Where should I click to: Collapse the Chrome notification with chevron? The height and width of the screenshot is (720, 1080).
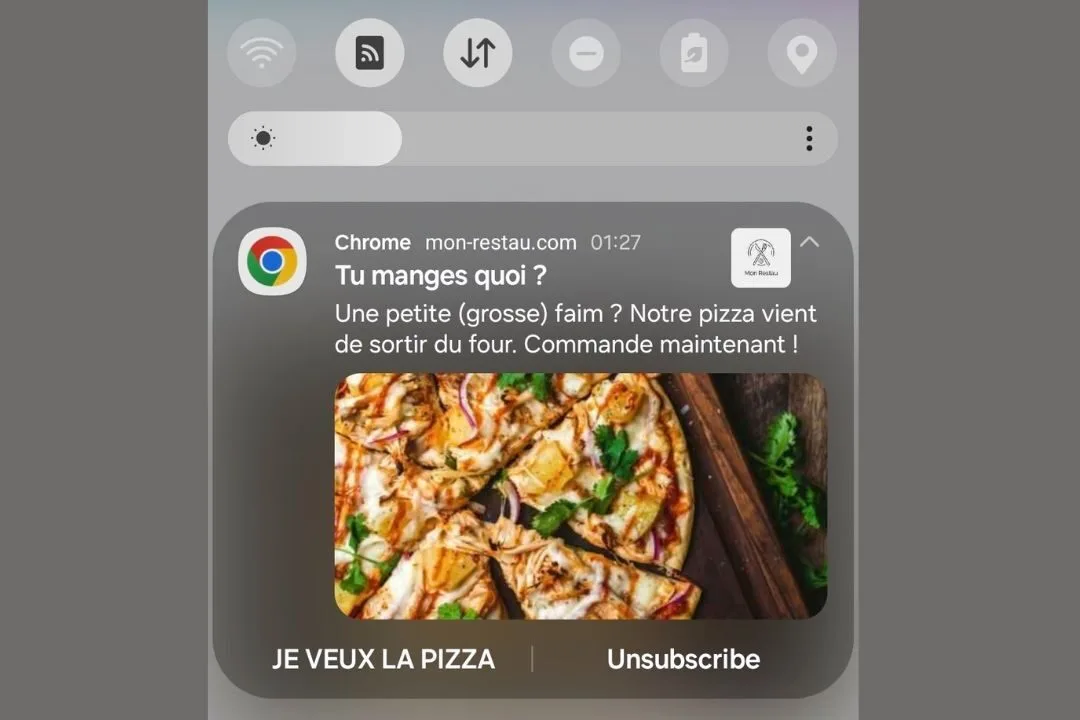[810, 242]
